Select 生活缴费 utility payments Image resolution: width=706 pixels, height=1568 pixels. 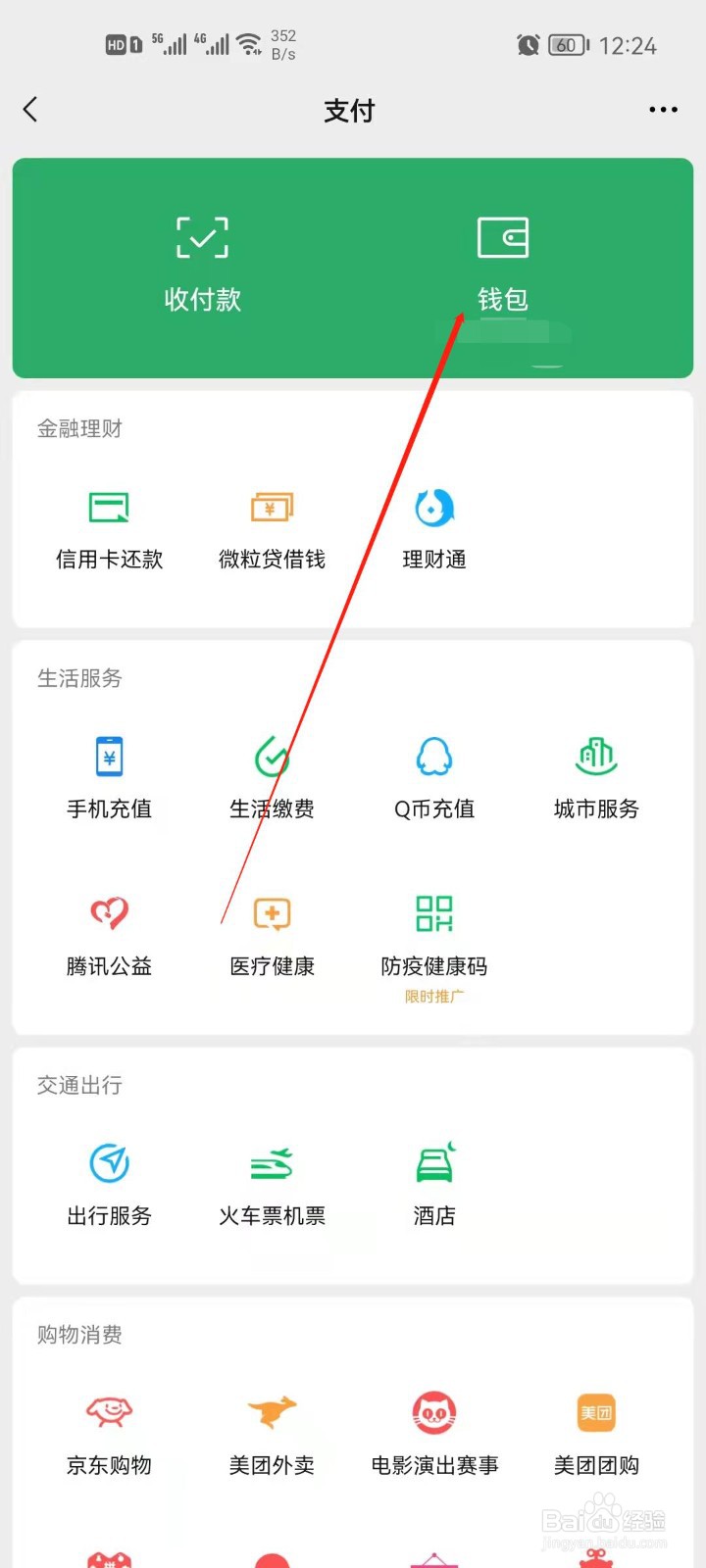pyautogui.click(x=271, y=777)
